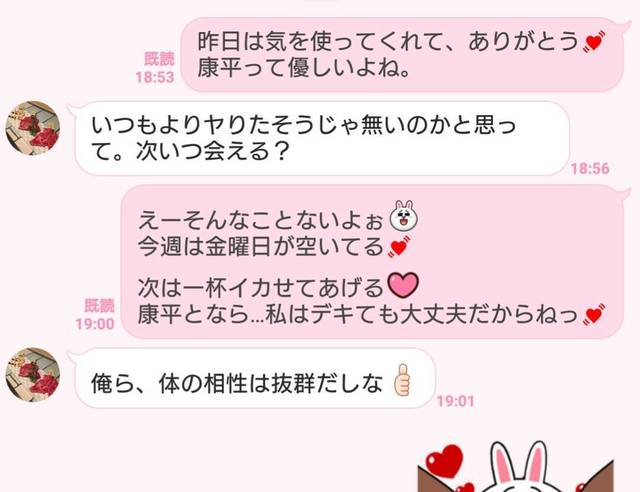Open sender's avatar beside the 次いつ会える message

34,130
